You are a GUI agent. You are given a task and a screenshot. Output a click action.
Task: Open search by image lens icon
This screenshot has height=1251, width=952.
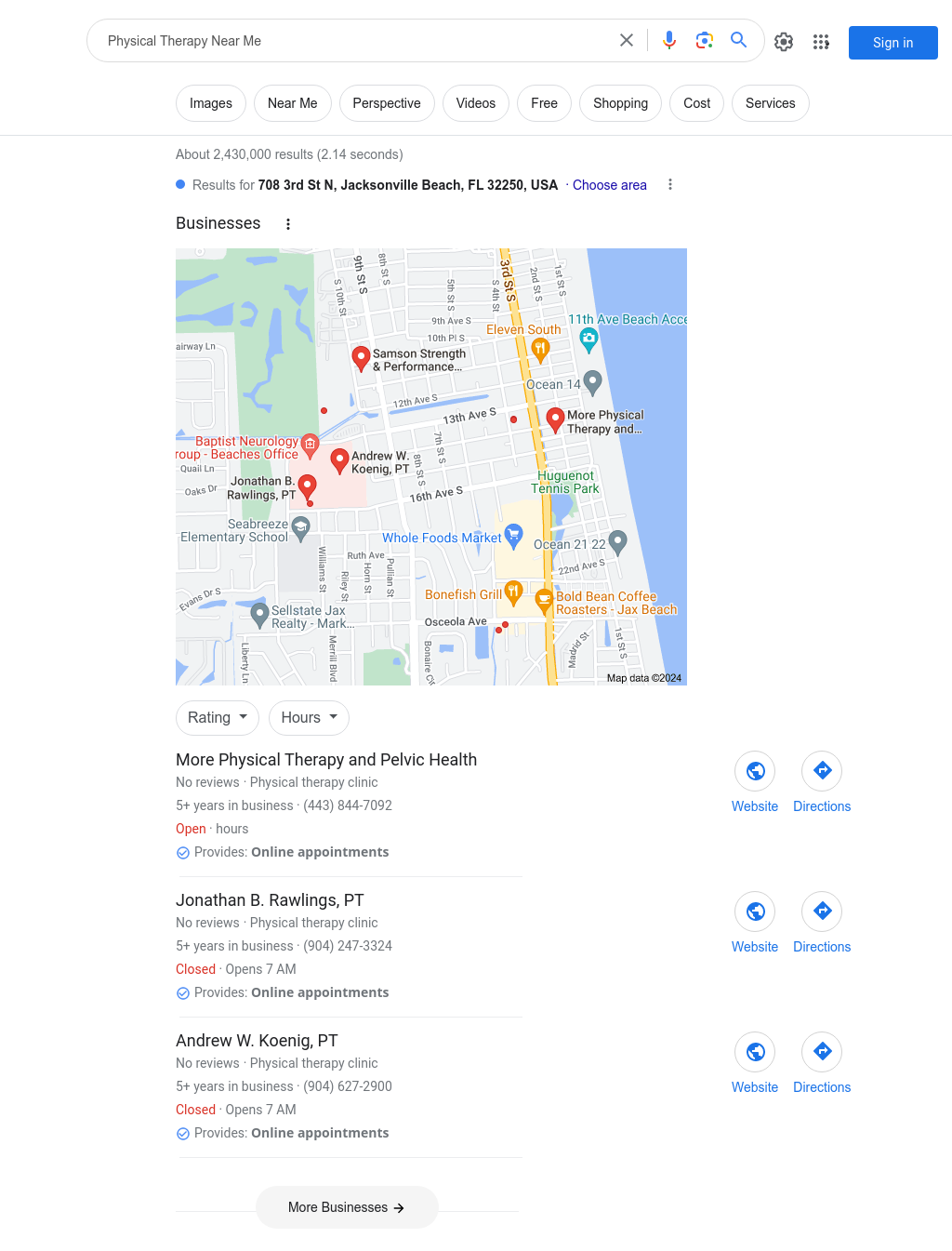[705, 40]
